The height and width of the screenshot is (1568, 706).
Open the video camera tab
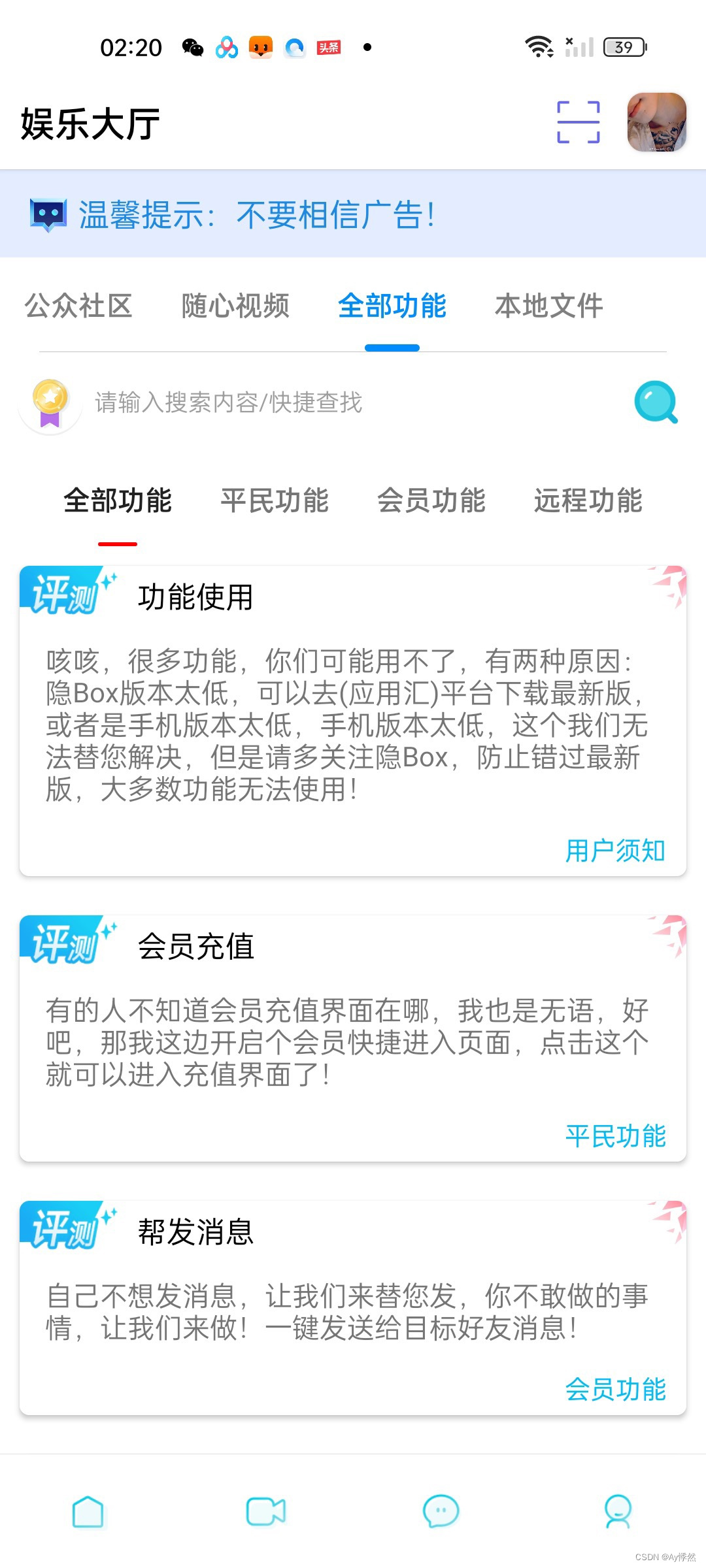(265, 1512)
